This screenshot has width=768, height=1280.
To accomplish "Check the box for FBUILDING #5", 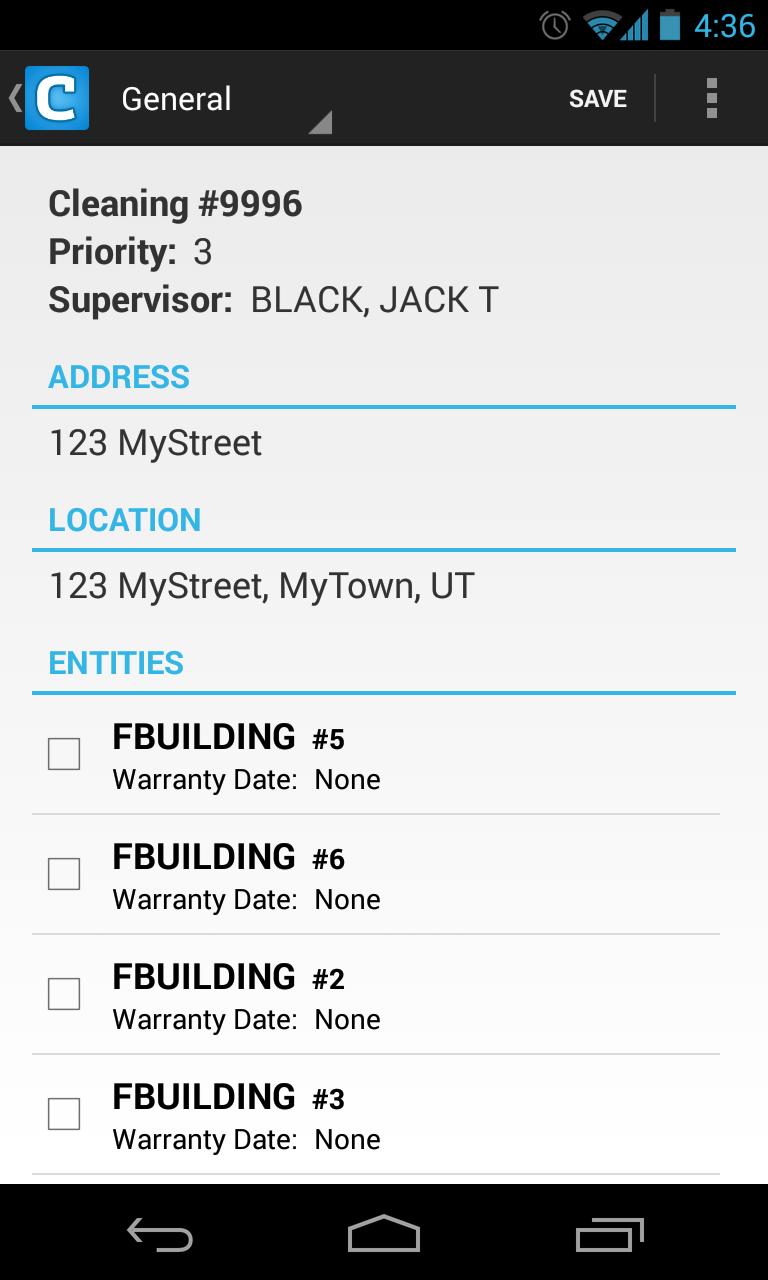I will point(64,754).
